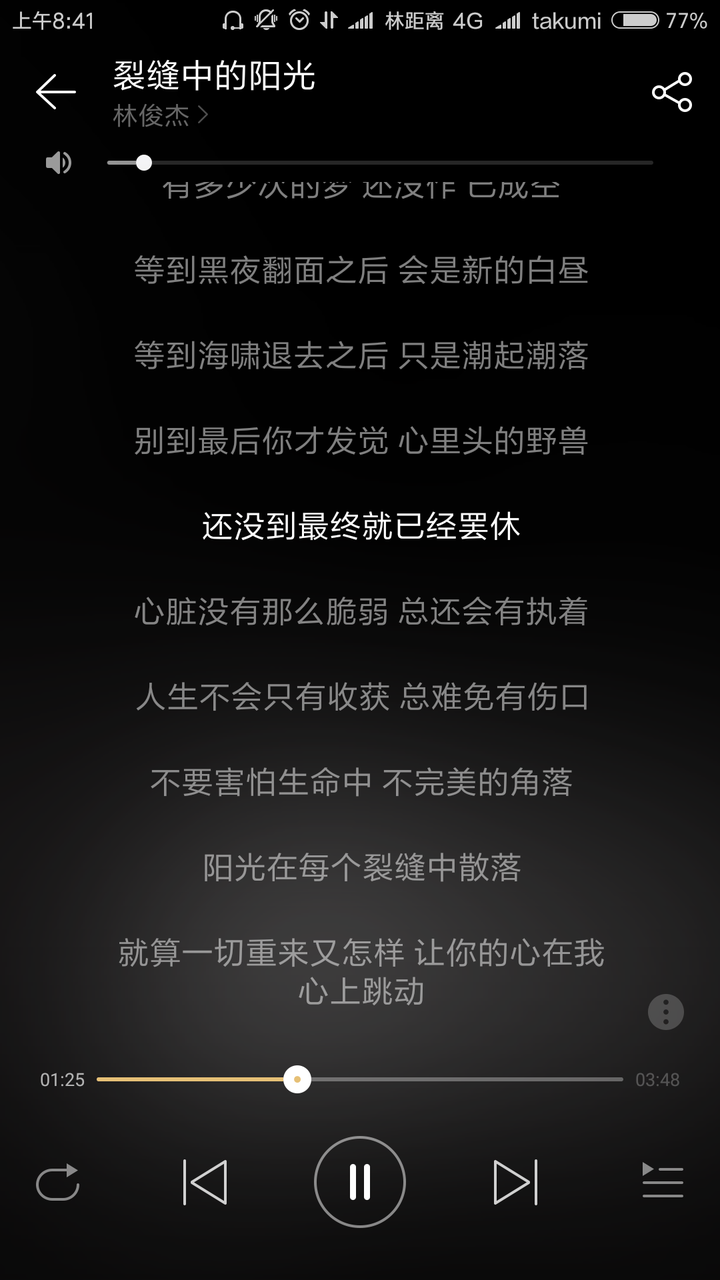
Task: Pause the current song
Action: coord(360,1182)
